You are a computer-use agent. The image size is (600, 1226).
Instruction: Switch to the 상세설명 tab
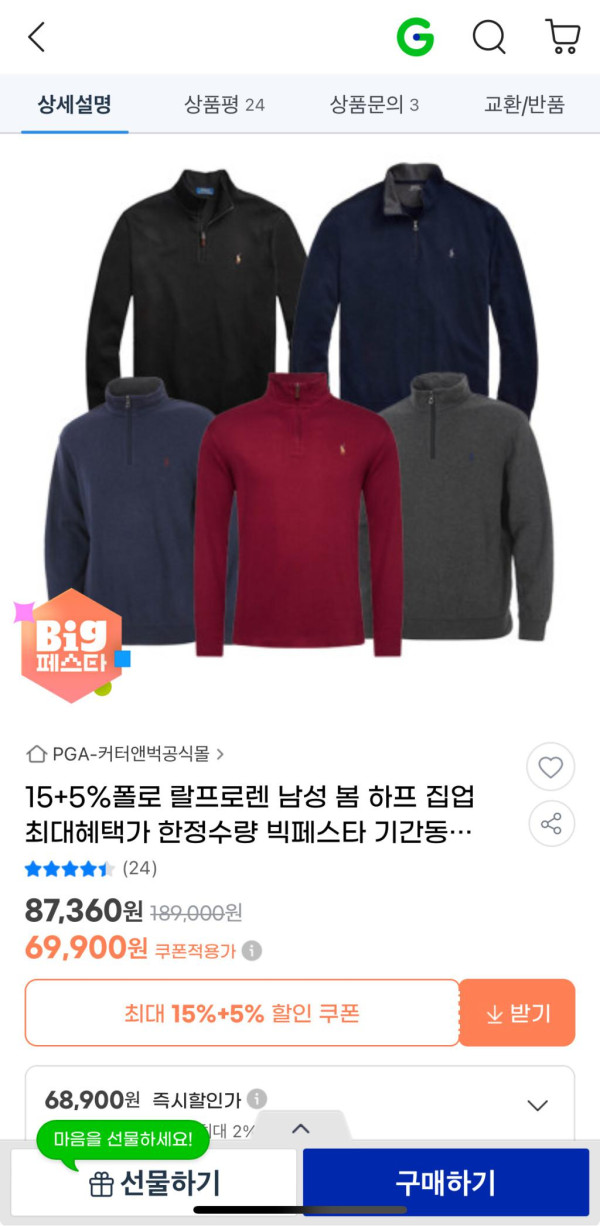74,104
